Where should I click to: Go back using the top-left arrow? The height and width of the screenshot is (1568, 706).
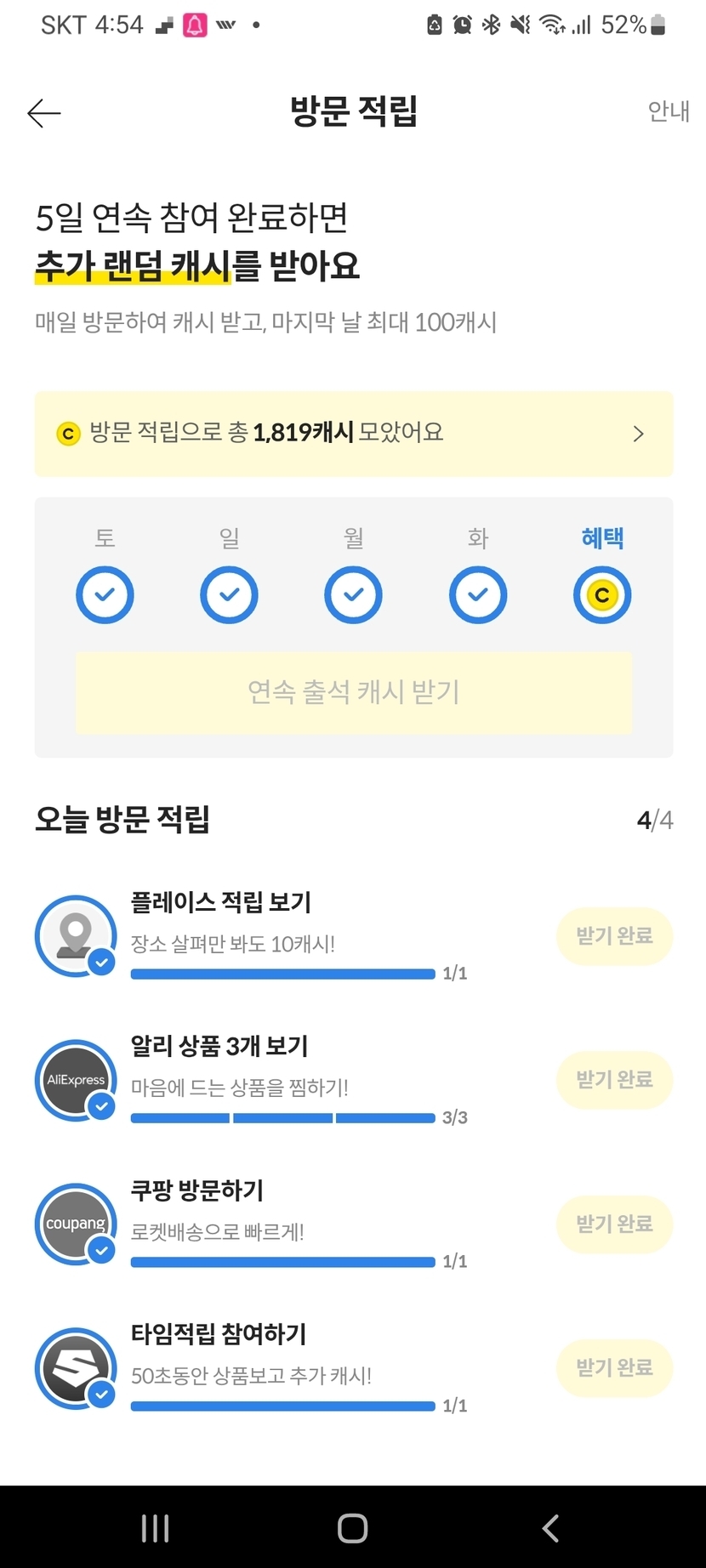(43, 112)
